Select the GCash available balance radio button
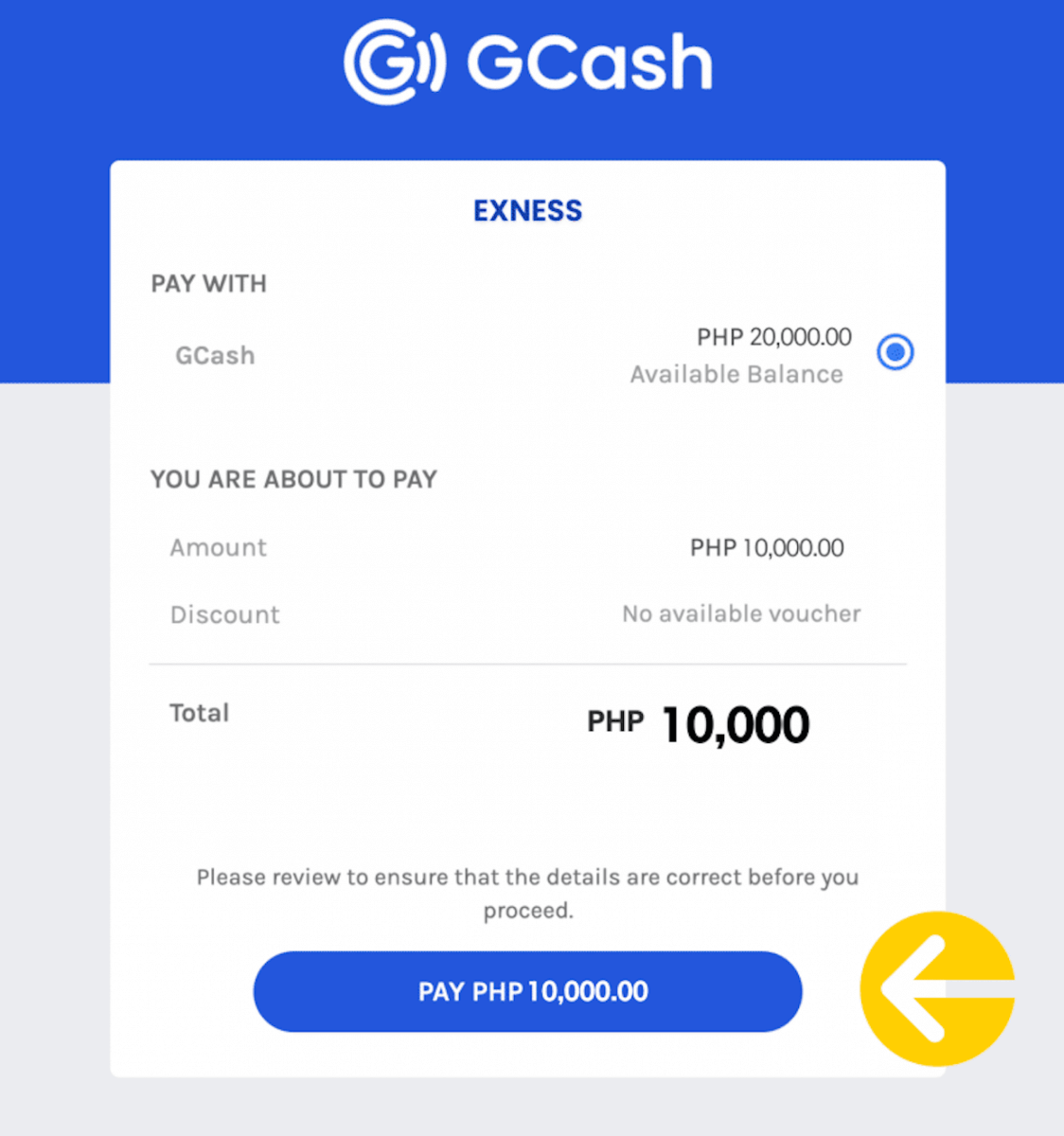 pyautogui.click(x=895, y=352)
